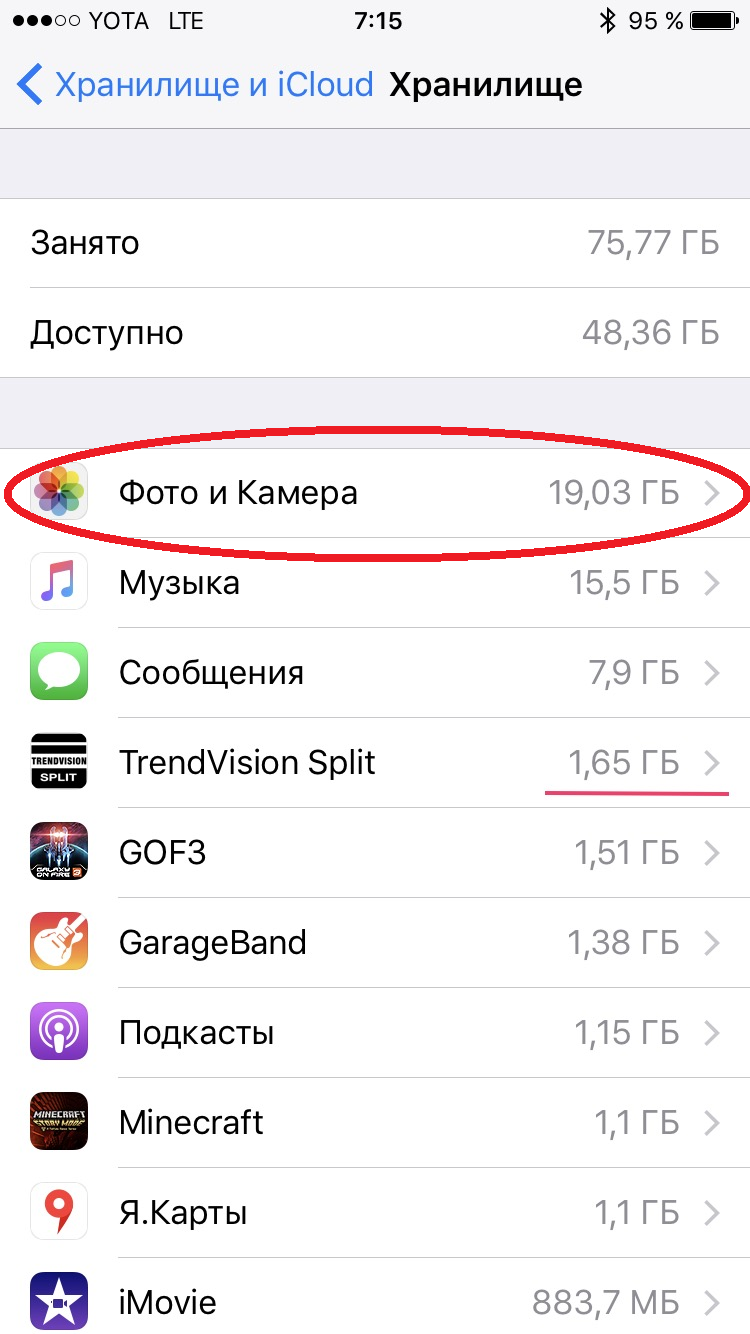Open Фото и Камера storage details
Viewport: 750px width, 1334px height.
[x=375, y=493]
